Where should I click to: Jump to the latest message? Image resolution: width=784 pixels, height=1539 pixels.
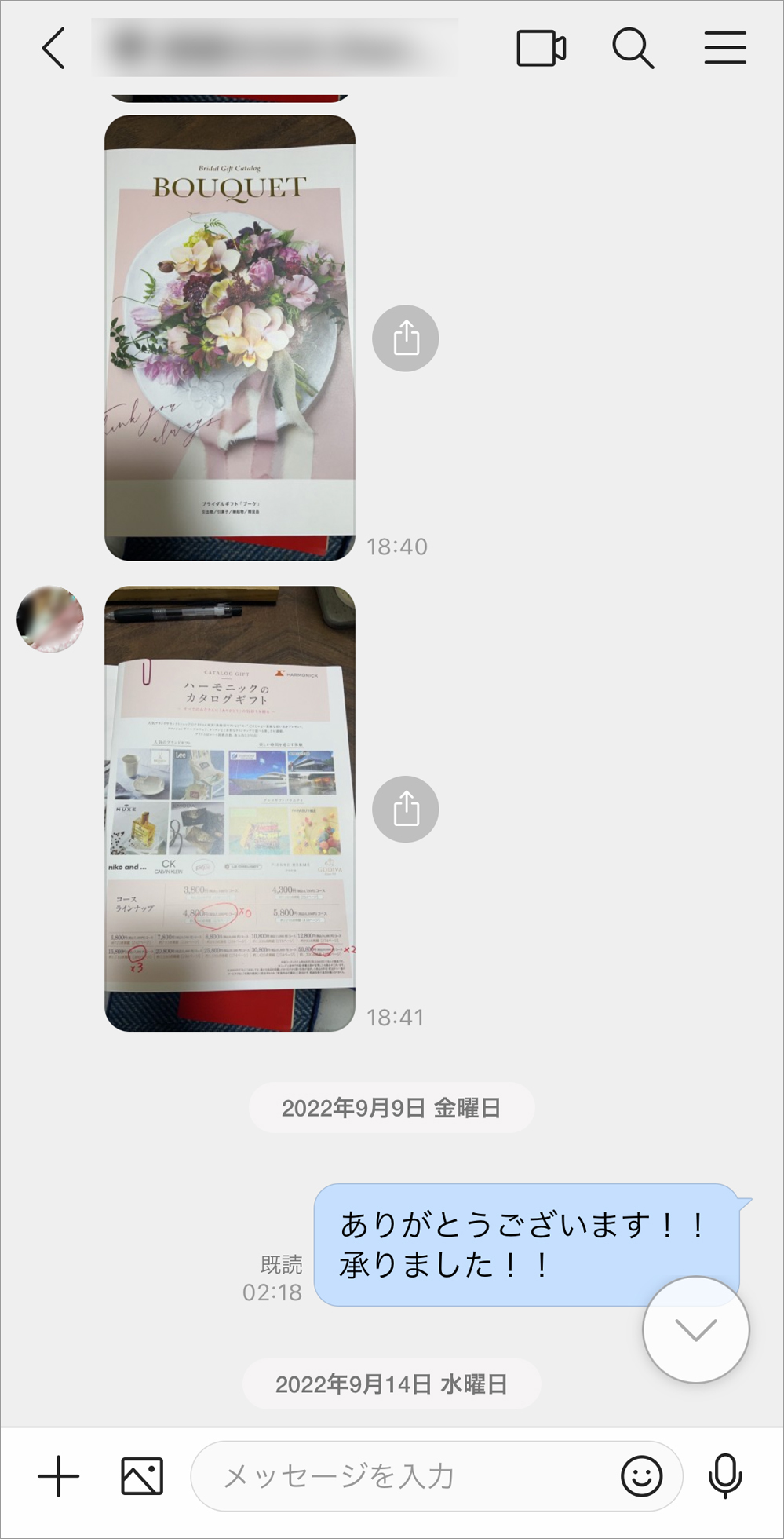point(695,1329)
